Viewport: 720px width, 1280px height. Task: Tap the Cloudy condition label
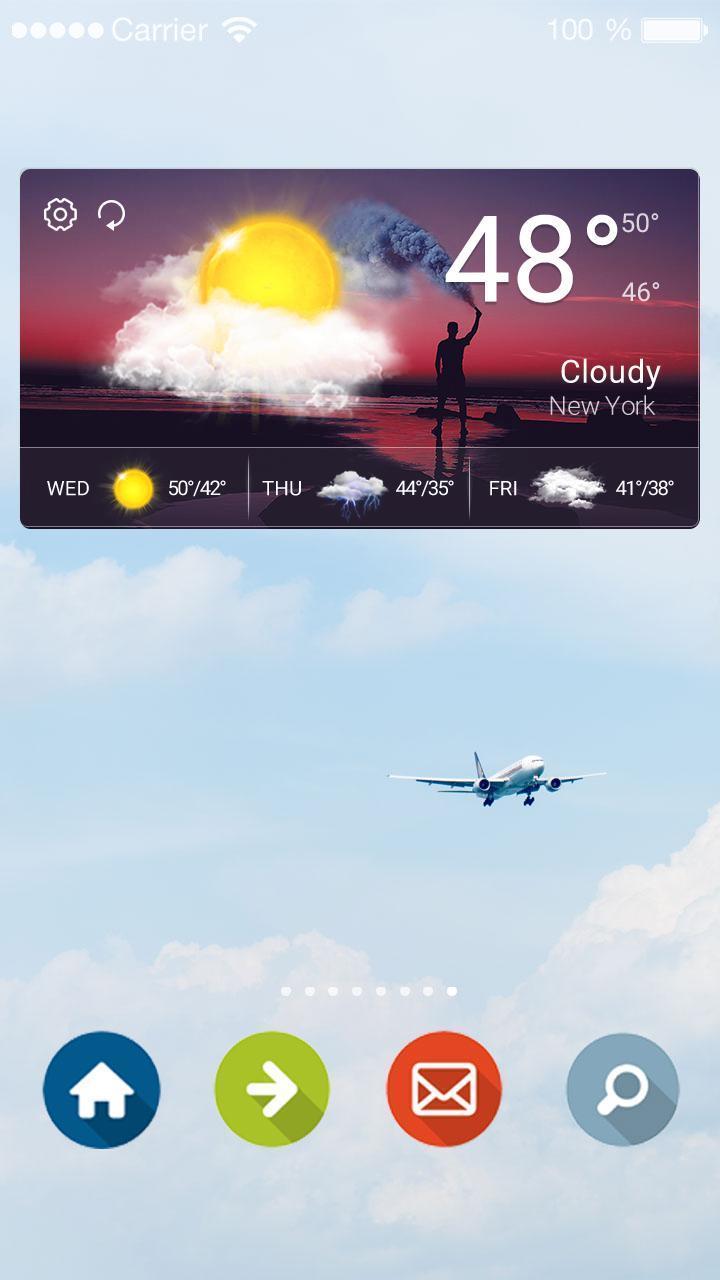click(x=609, y=373)
